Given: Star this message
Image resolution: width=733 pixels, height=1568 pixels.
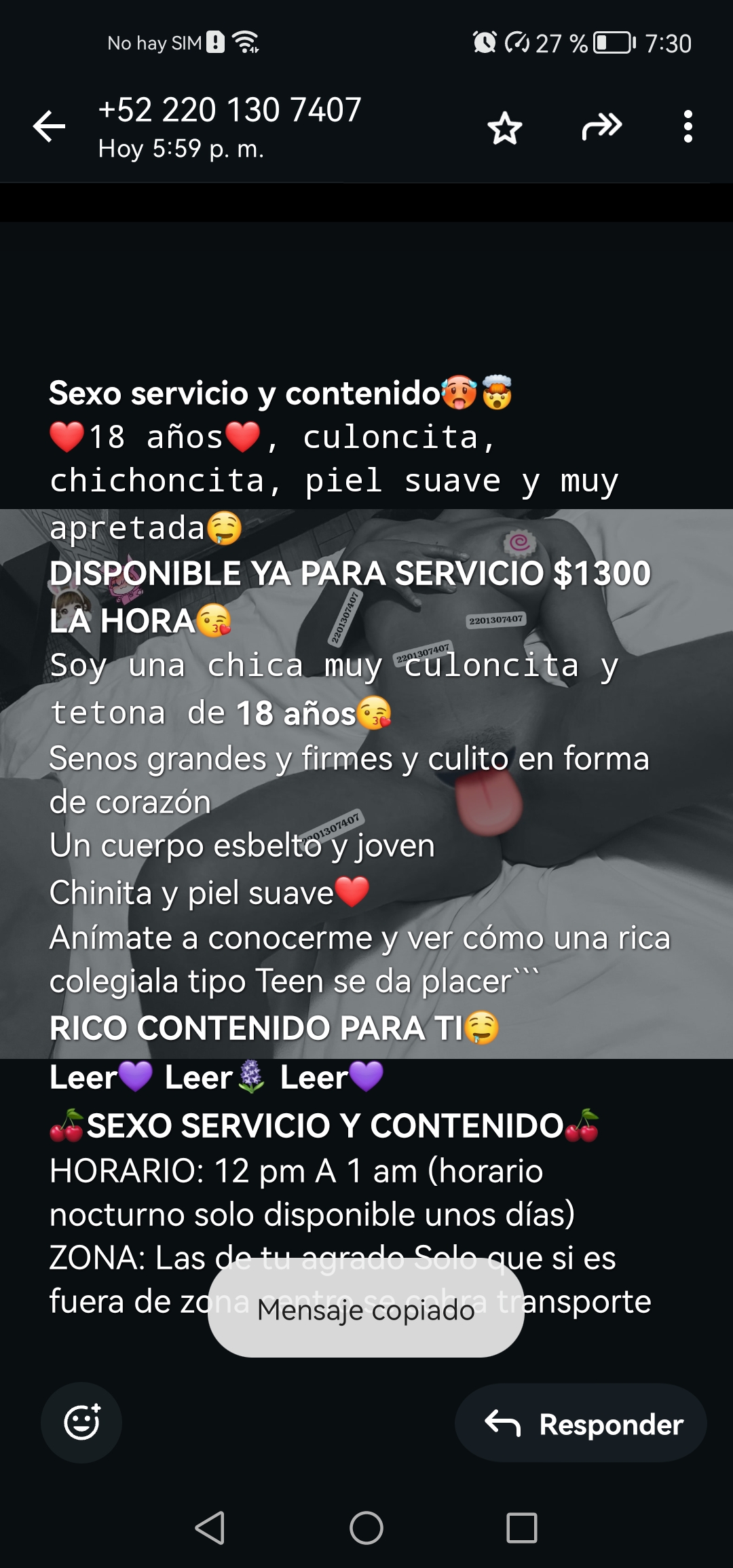Looking at the screenshot, I should (x=505, y=128).
